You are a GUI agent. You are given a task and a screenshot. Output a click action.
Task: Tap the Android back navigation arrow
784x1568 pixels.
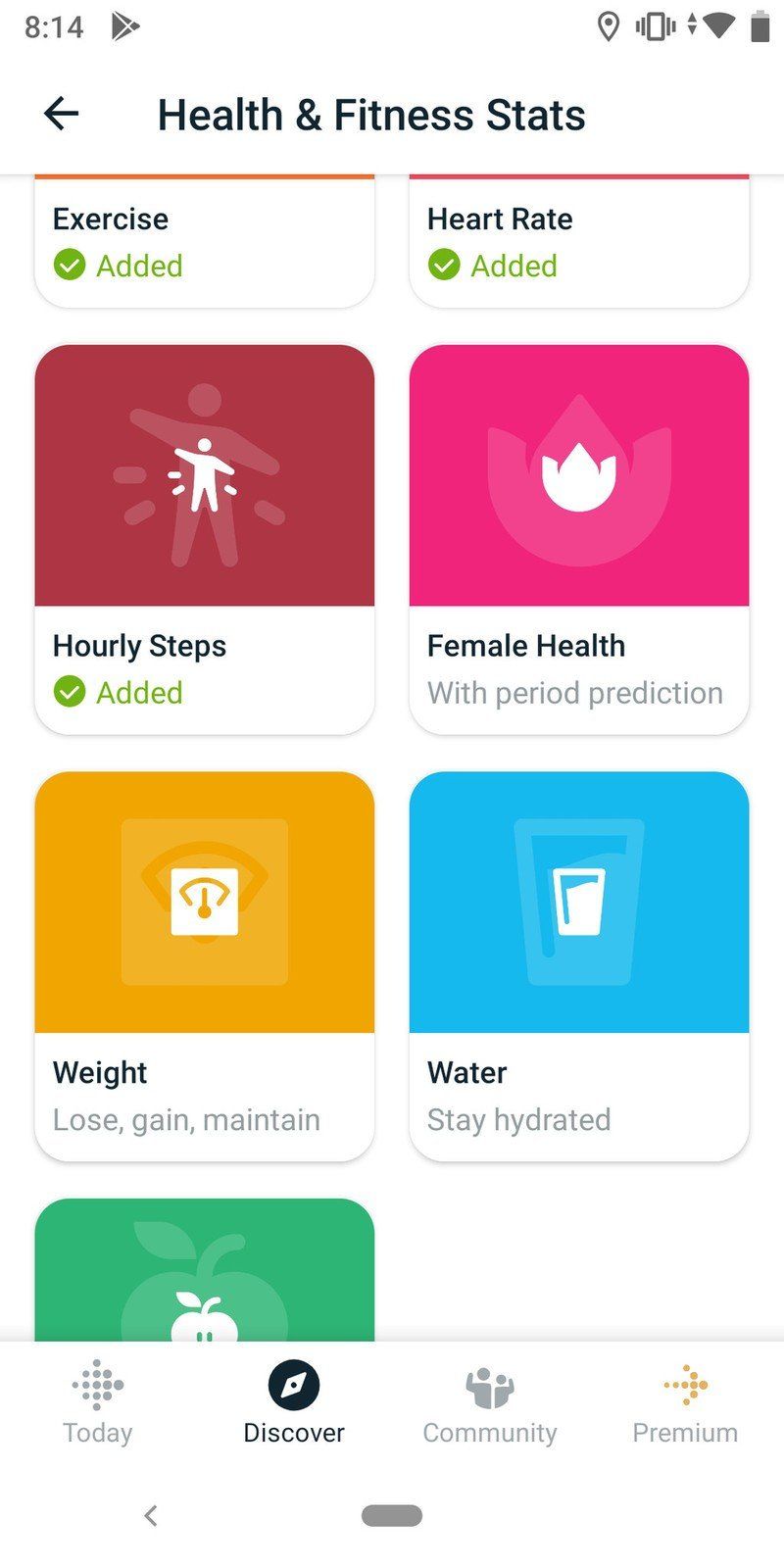point(150,1514)
